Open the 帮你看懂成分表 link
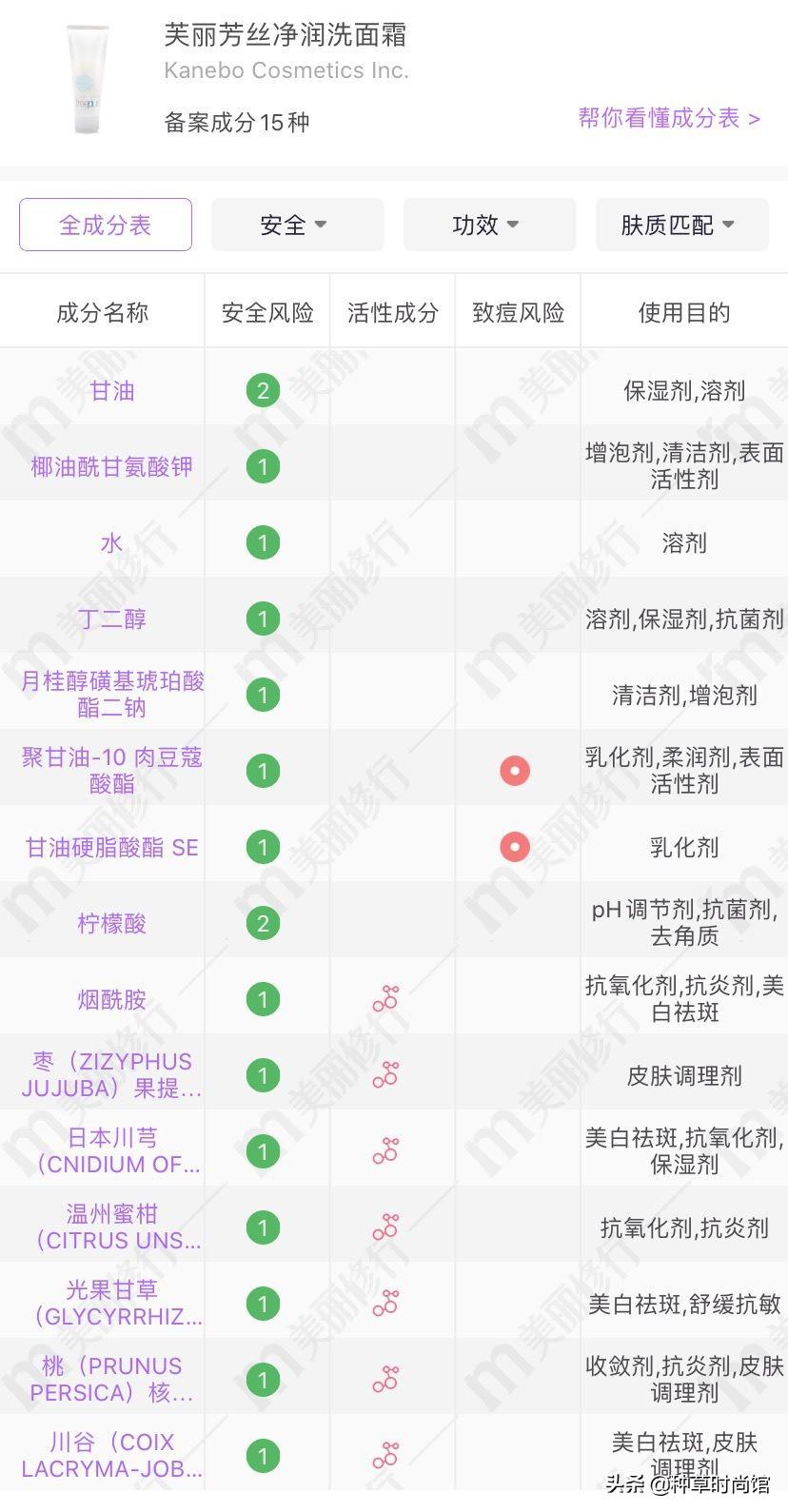Image resolution: width=788 pixels, height=1512 pixels. pyautogui.click(x=668, y=118)
